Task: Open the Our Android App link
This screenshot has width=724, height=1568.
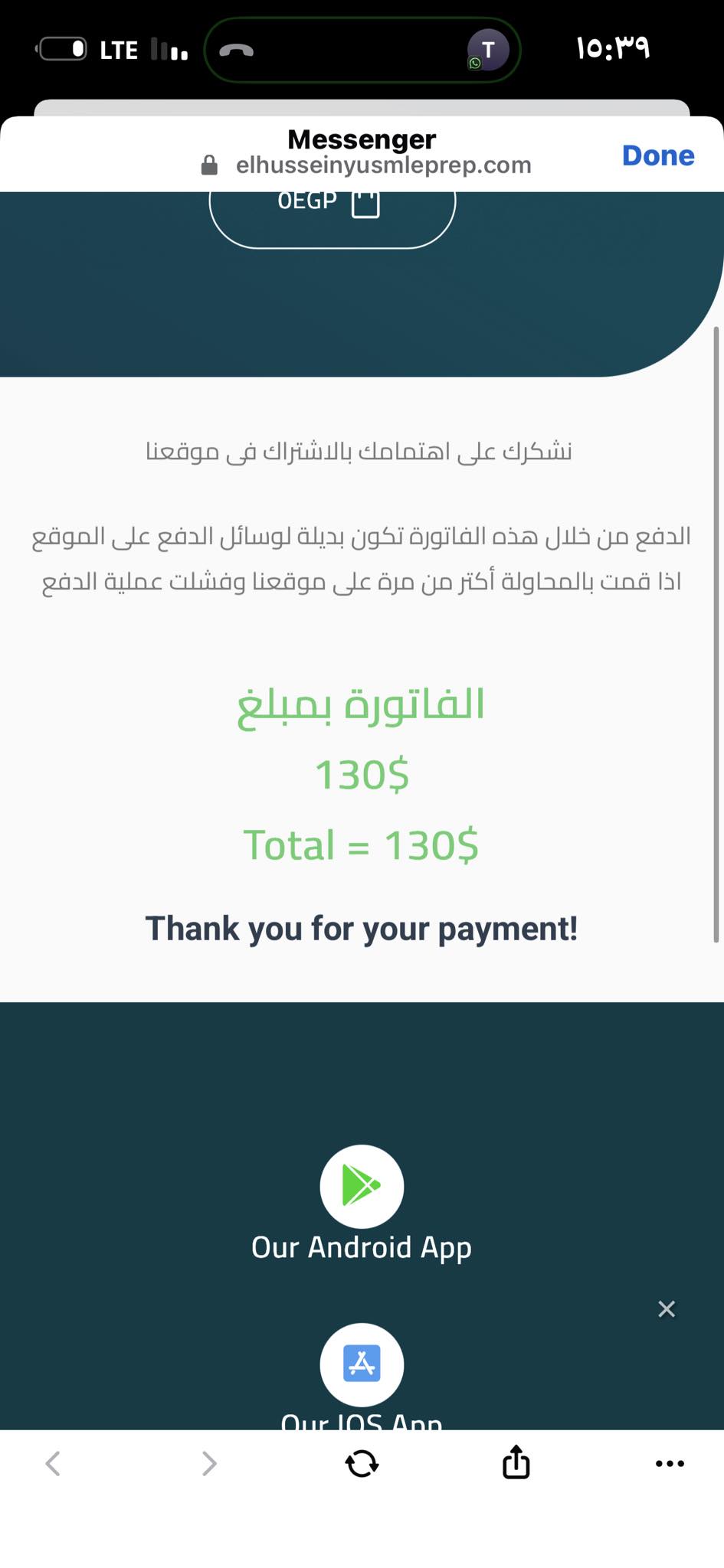Action: (x=362, y=1187)
